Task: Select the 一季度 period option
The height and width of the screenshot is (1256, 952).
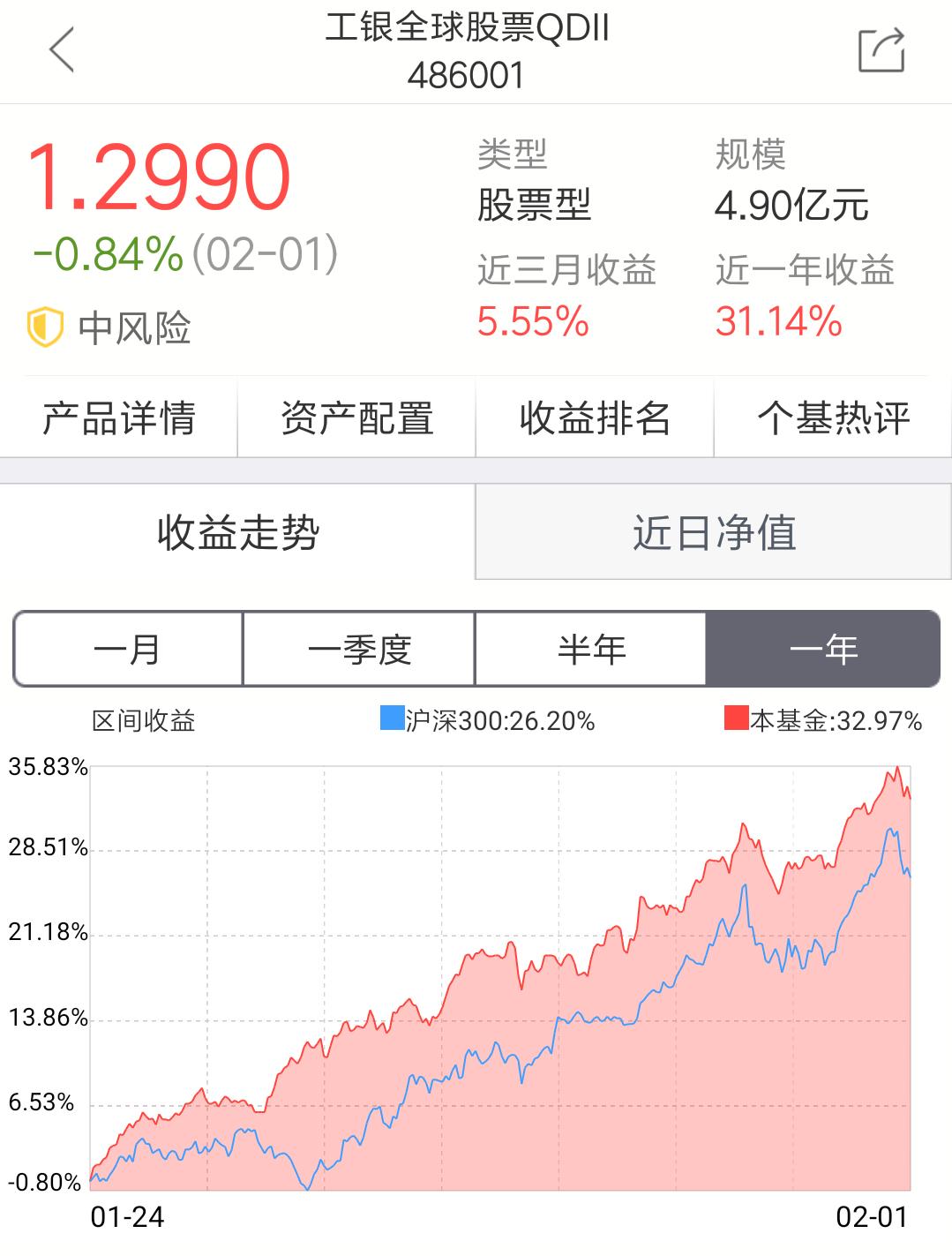Action: (358, 649)
